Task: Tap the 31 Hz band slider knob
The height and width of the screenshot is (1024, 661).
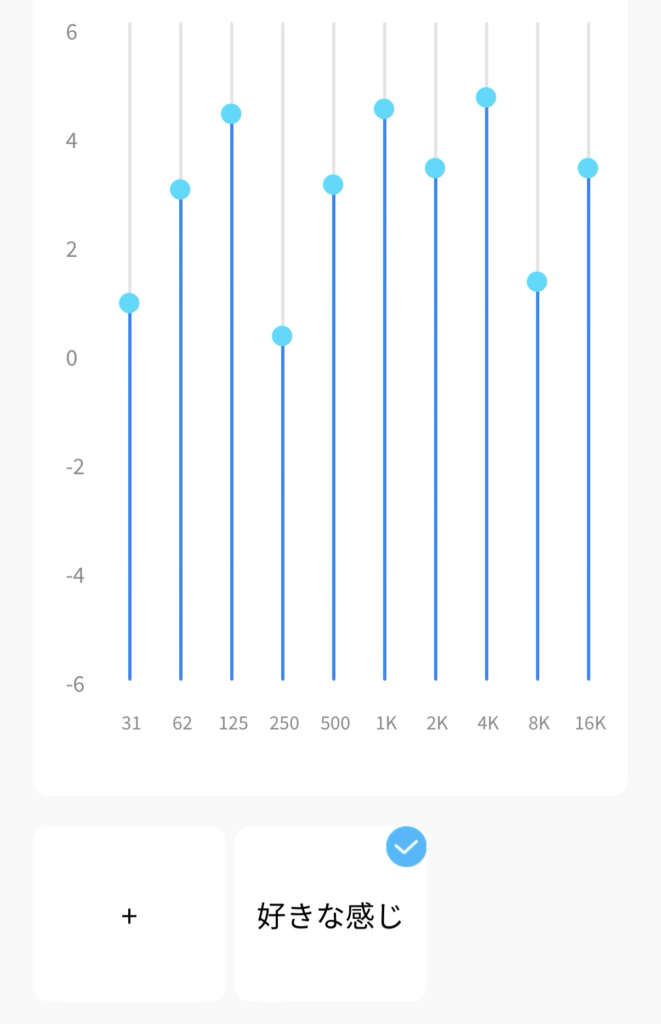Action: [129, 303]
